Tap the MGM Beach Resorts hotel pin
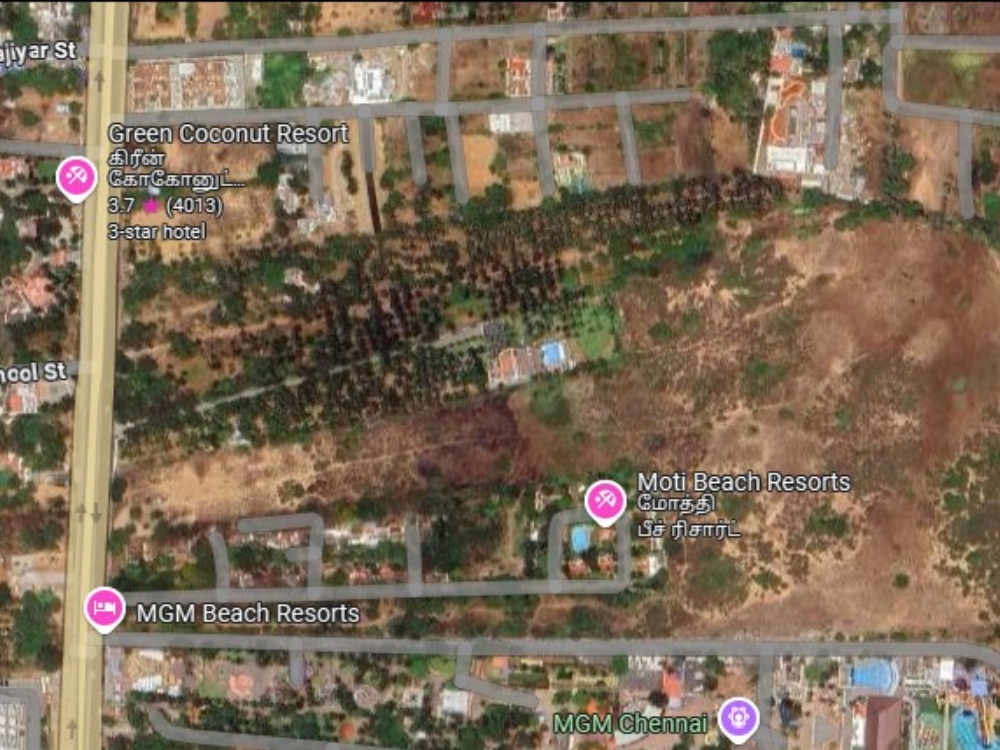Screen dimensions: 1000x750 click(x=105, y=607)
